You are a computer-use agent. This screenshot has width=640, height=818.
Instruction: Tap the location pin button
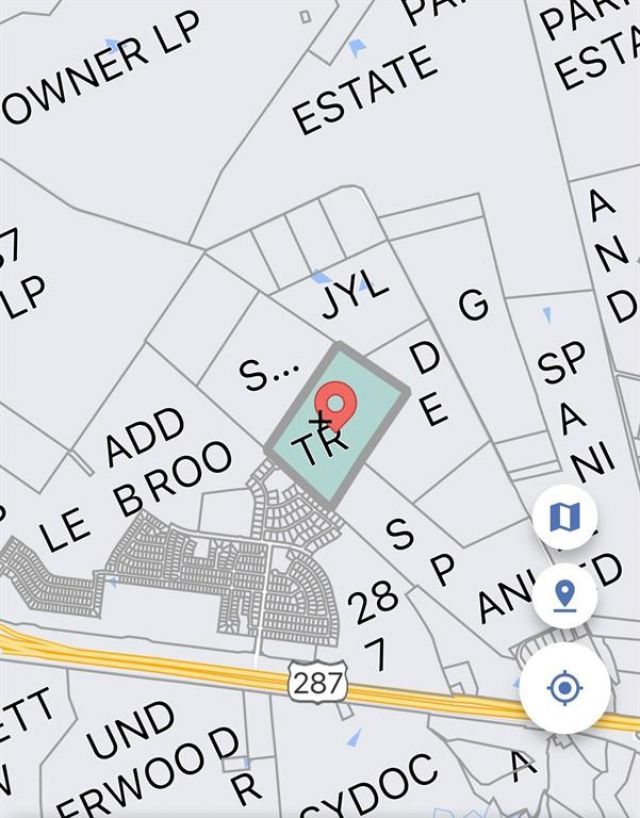click(565, 597)
